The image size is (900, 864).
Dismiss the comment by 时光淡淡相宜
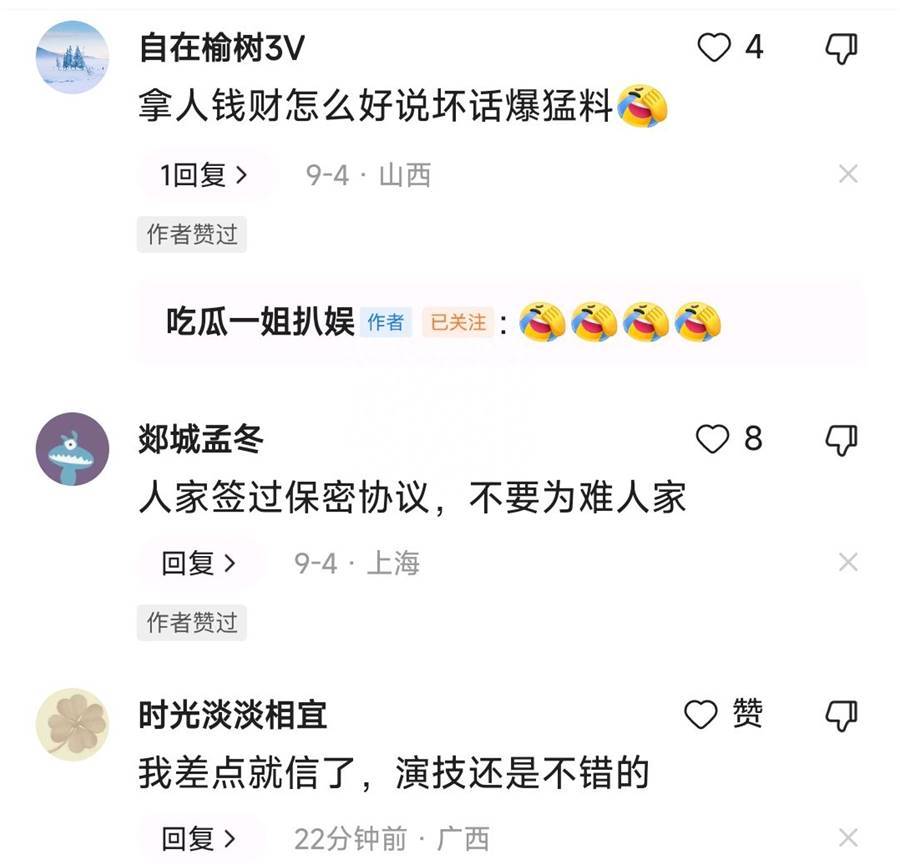848,838
